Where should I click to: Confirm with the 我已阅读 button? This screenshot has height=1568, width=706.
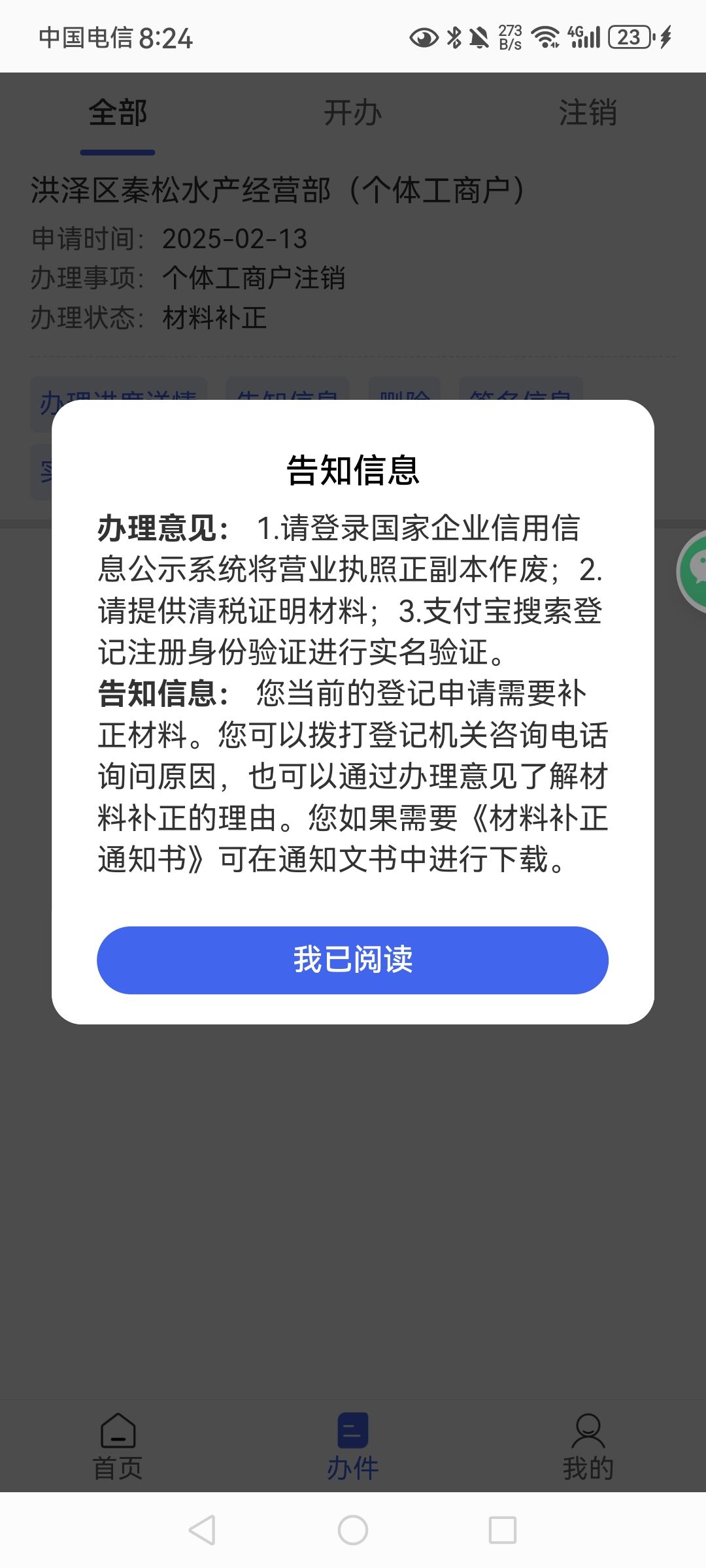point(352,960)
